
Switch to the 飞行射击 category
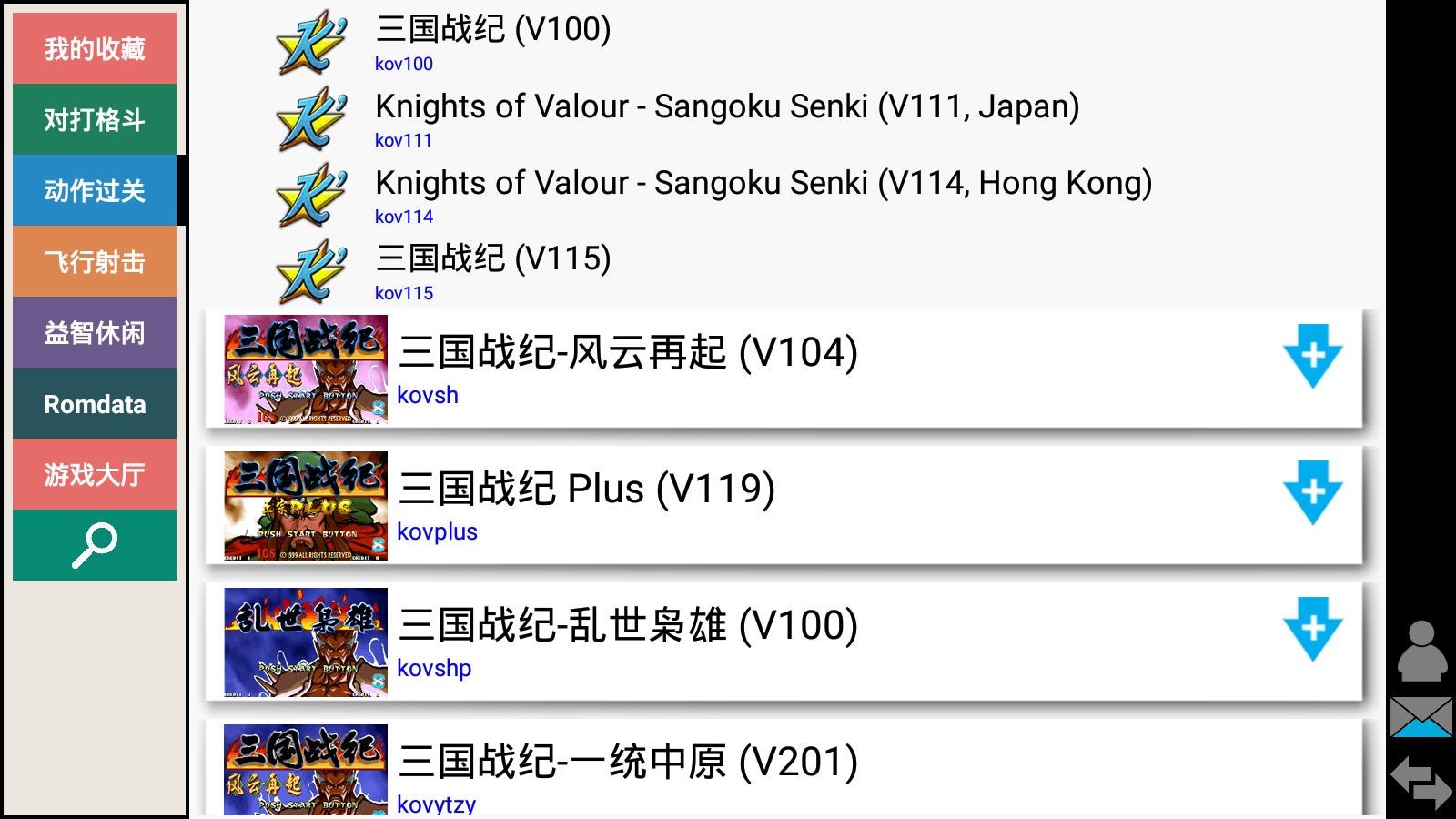click(x=95, y=261)
